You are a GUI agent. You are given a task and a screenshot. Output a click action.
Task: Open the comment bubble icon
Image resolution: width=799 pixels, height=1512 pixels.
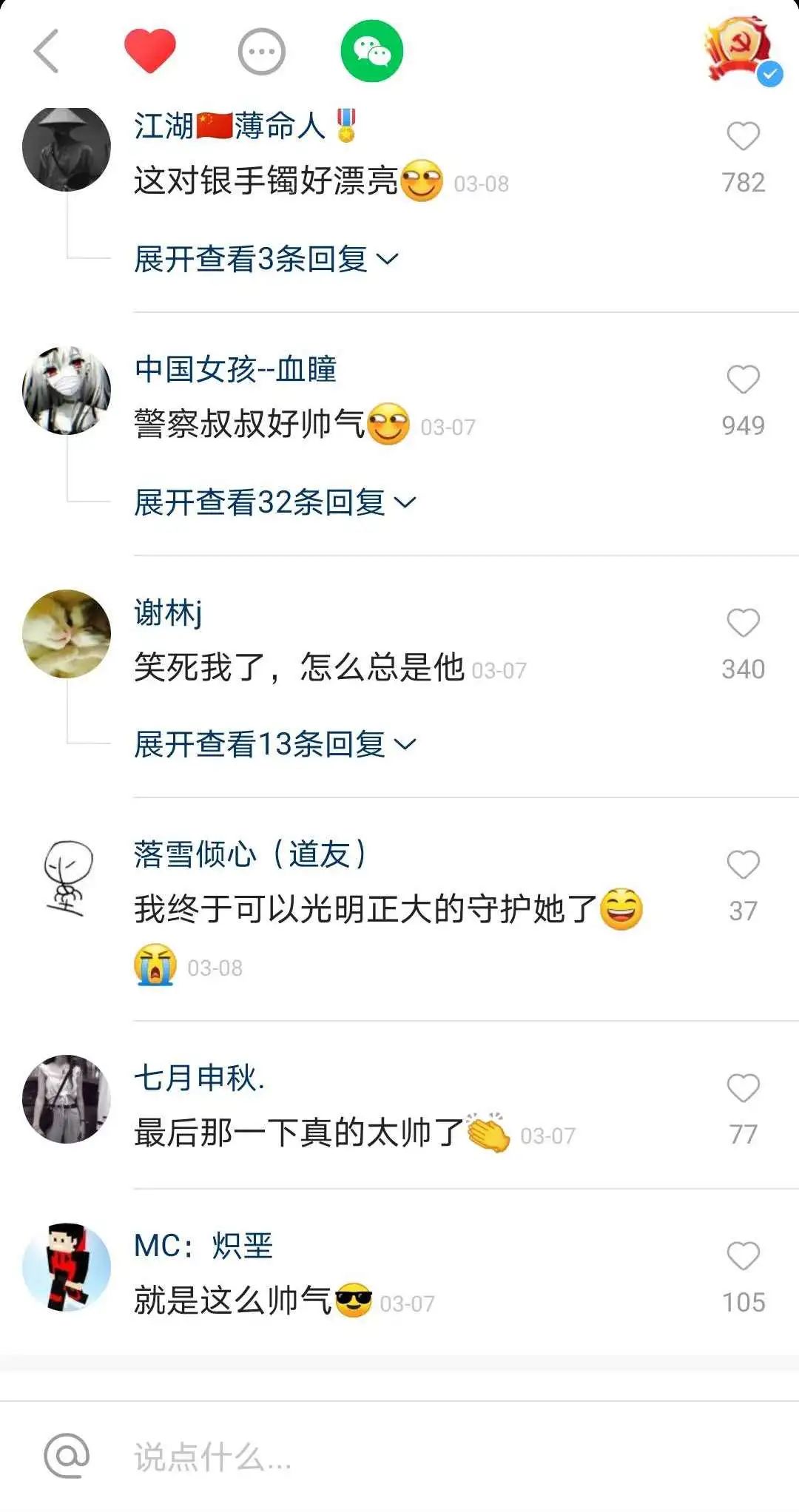[261, 52]
